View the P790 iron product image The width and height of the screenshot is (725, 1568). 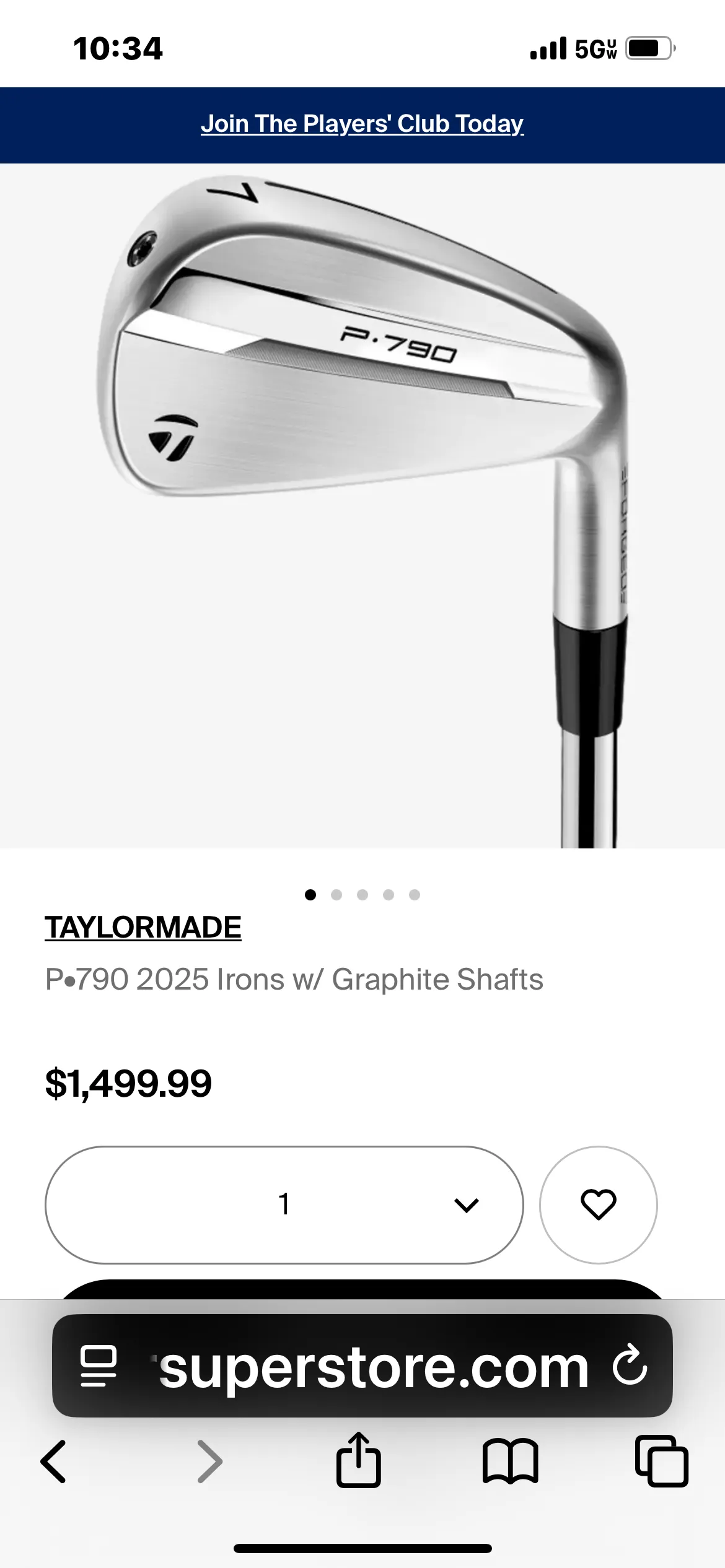(362, 505)
